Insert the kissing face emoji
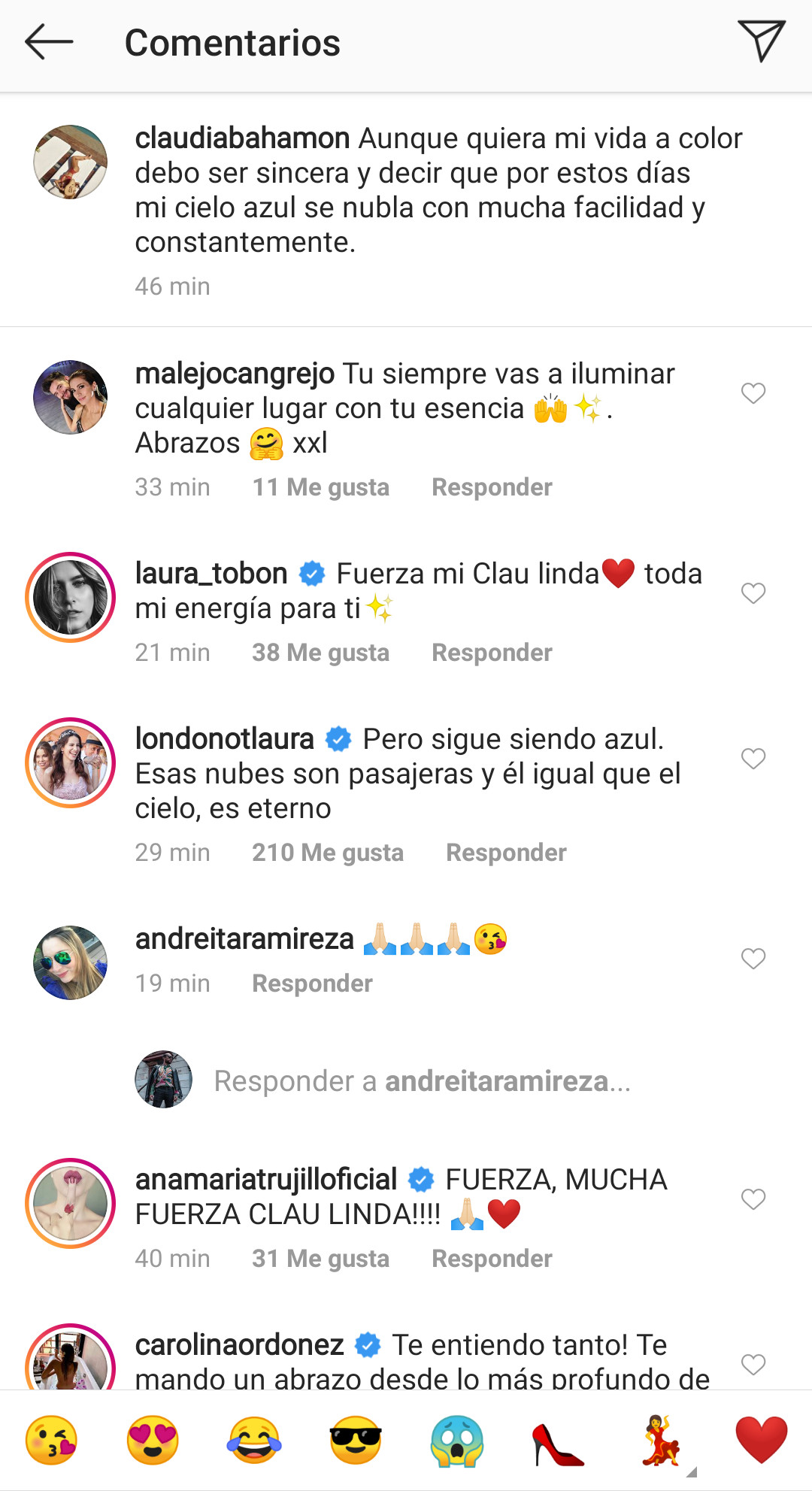812x1491 pixels. (x=51, y=1441)
